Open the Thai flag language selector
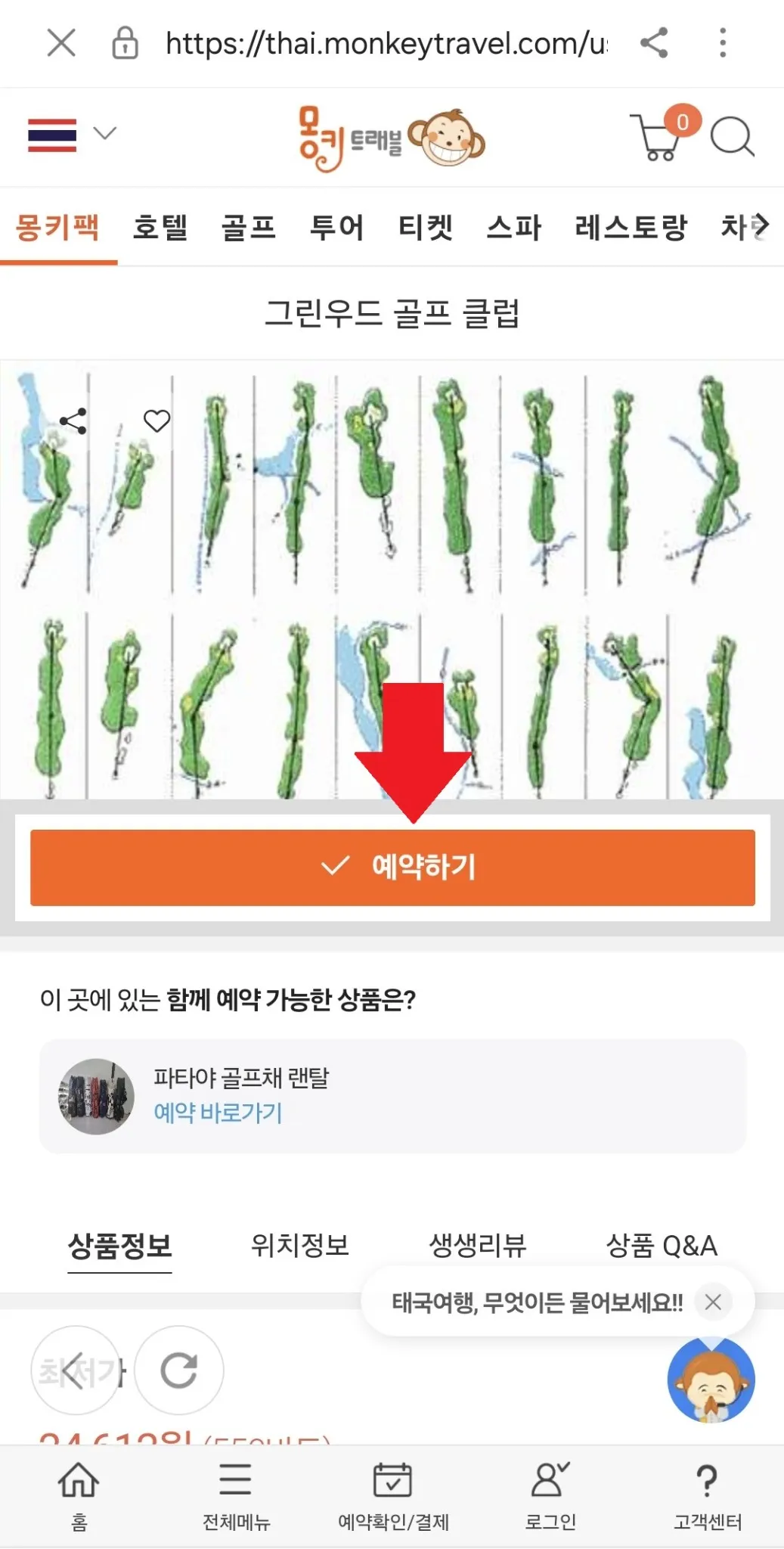This screenshot has height=1549, width=784. 70,134
